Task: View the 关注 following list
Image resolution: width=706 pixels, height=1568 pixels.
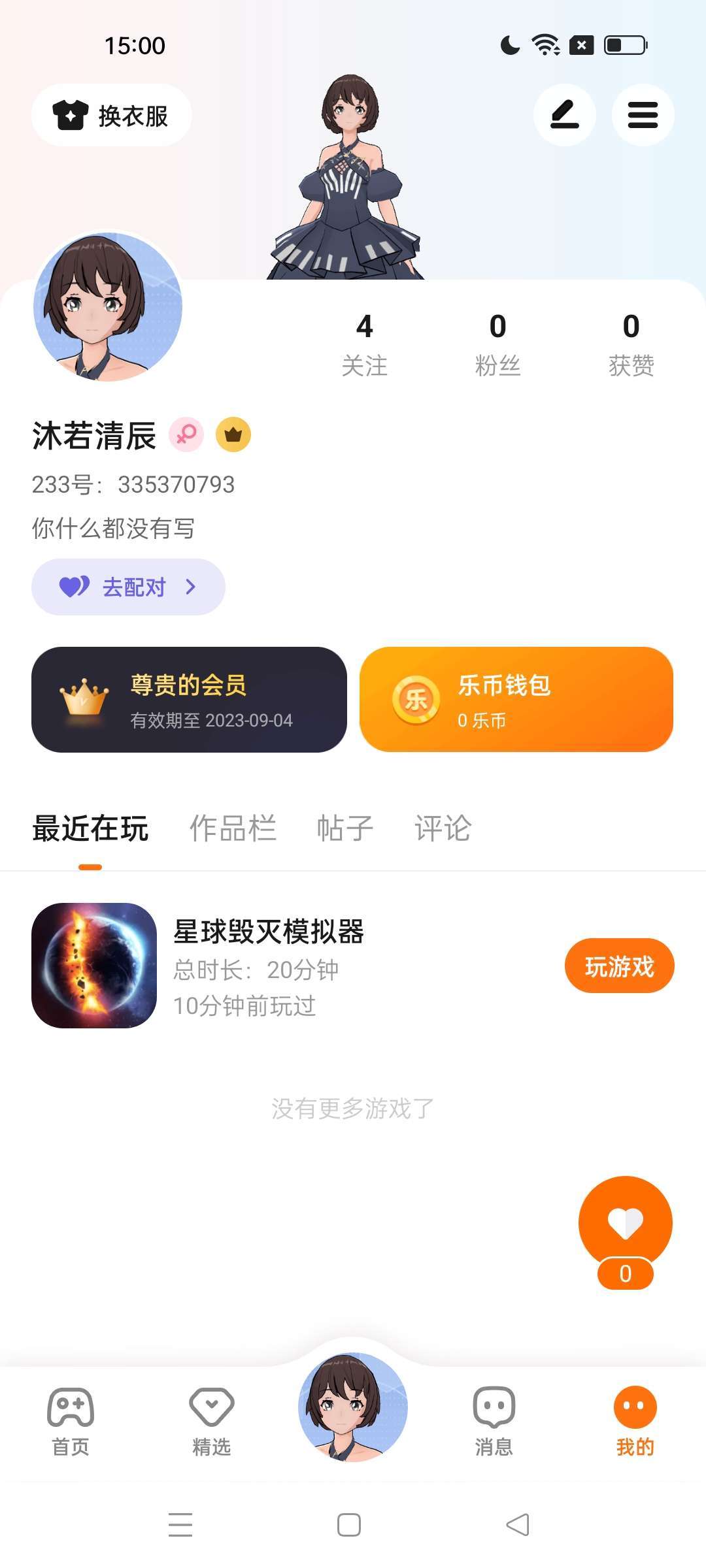Action: (365, 344)
